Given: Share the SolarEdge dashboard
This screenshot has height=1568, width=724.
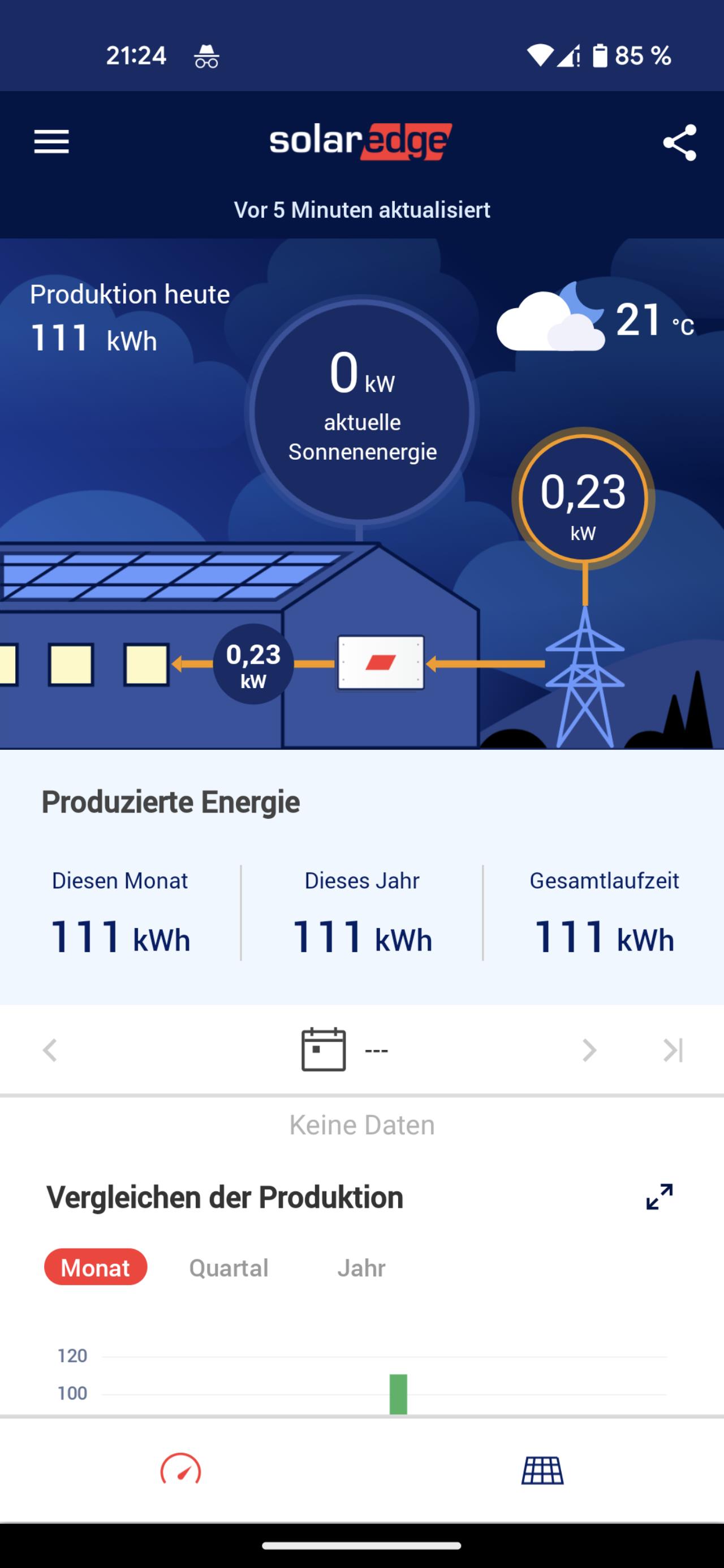Looking at the screenshot, I should coord(679,142).
